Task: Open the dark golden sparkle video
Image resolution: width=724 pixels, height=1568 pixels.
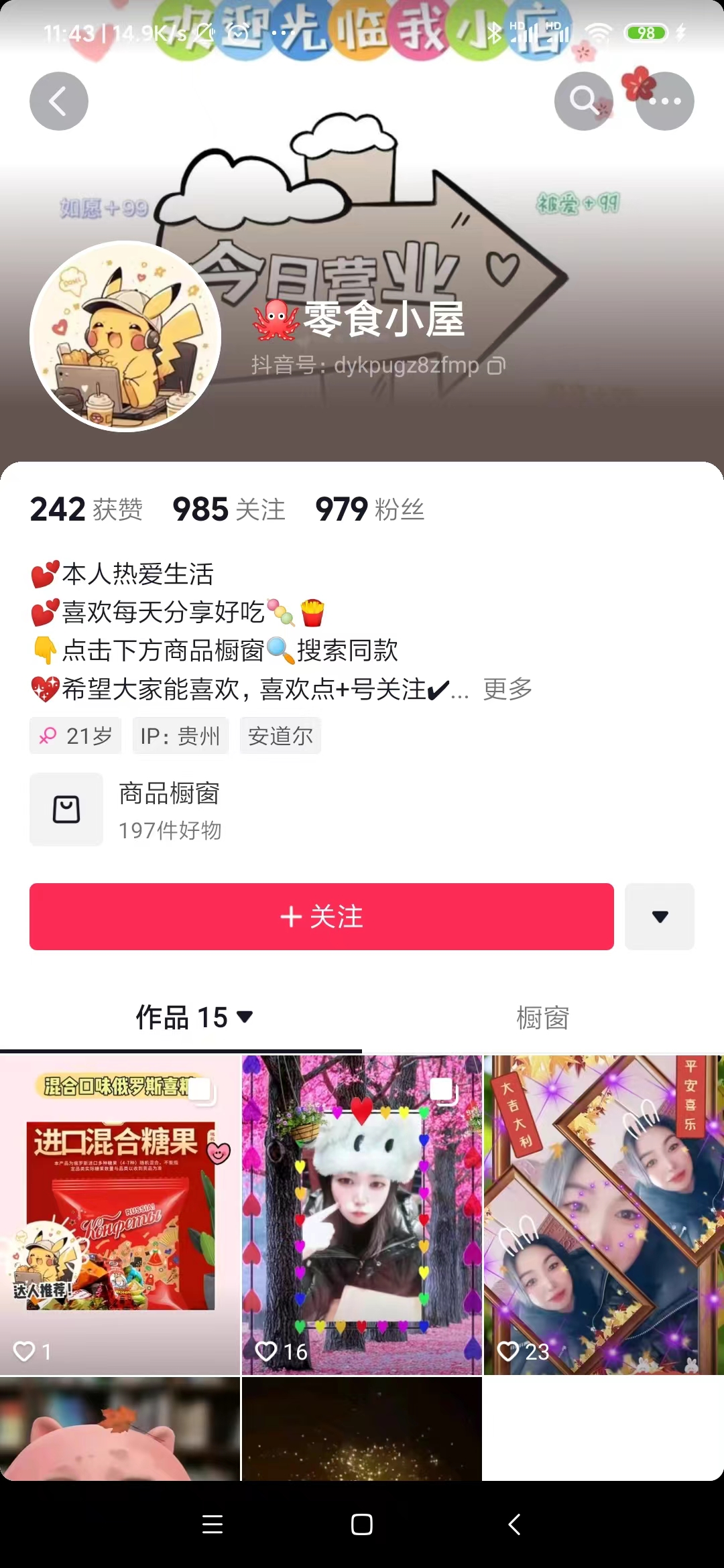Action: 361,1429
